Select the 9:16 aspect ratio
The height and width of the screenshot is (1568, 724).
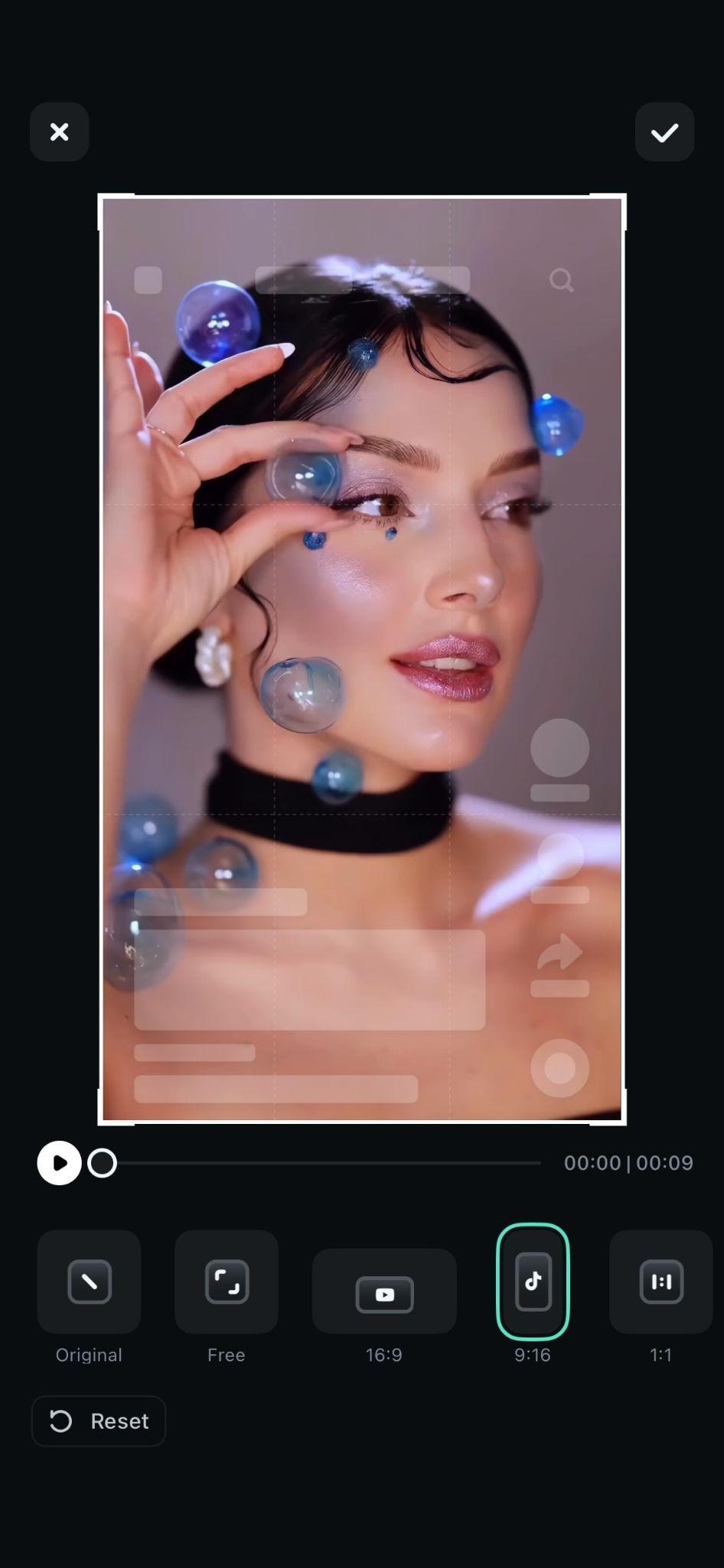533,1282
